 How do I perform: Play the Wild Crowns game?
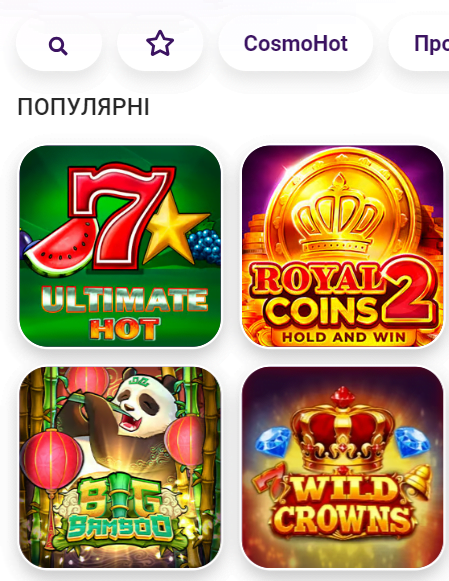(343, 468)
